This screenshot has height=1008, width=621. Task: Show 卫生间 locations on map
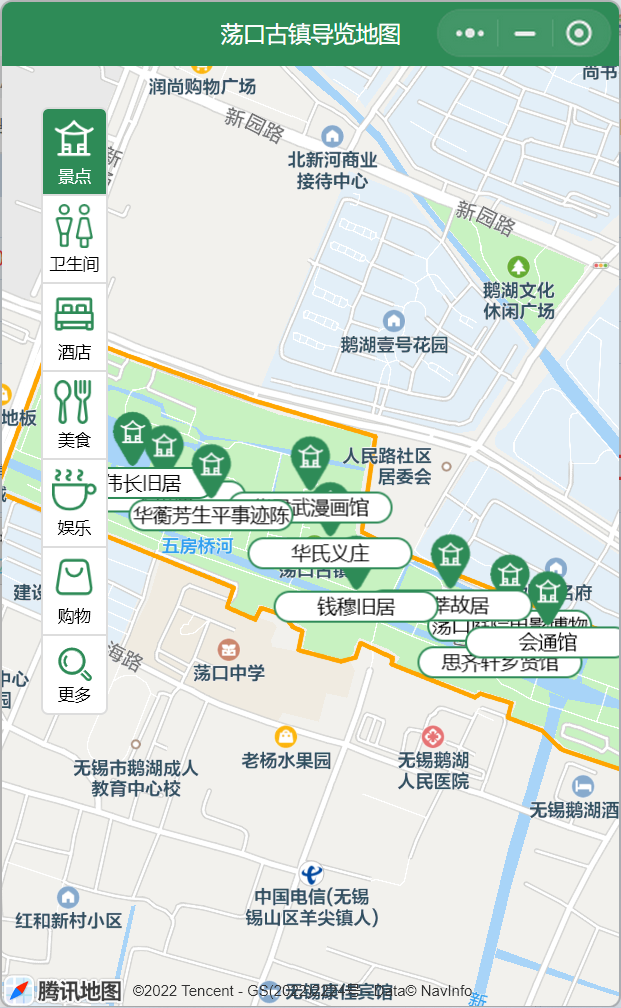(x=75, y=239)
